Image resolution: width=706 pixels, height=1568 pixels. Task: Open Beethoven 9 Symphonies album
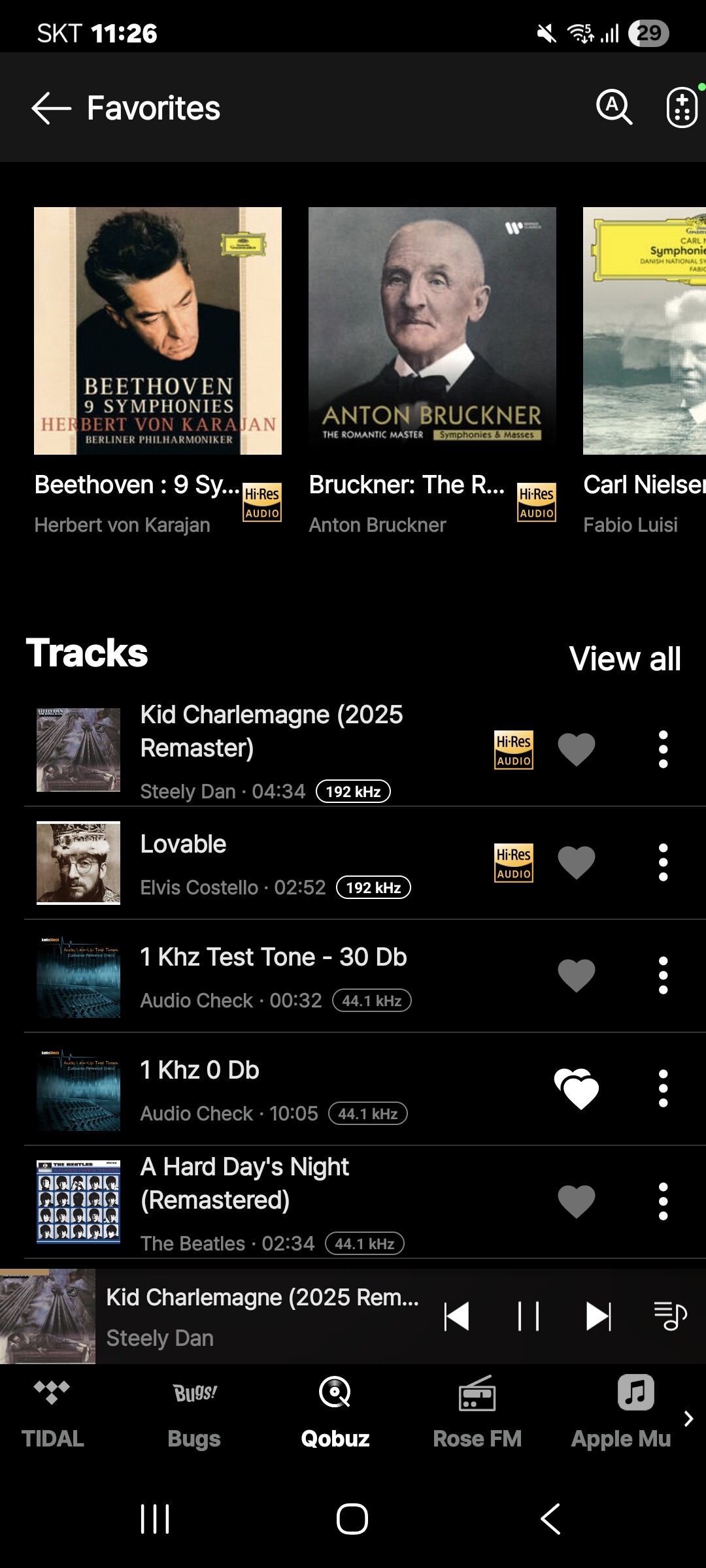click(158, 331)
